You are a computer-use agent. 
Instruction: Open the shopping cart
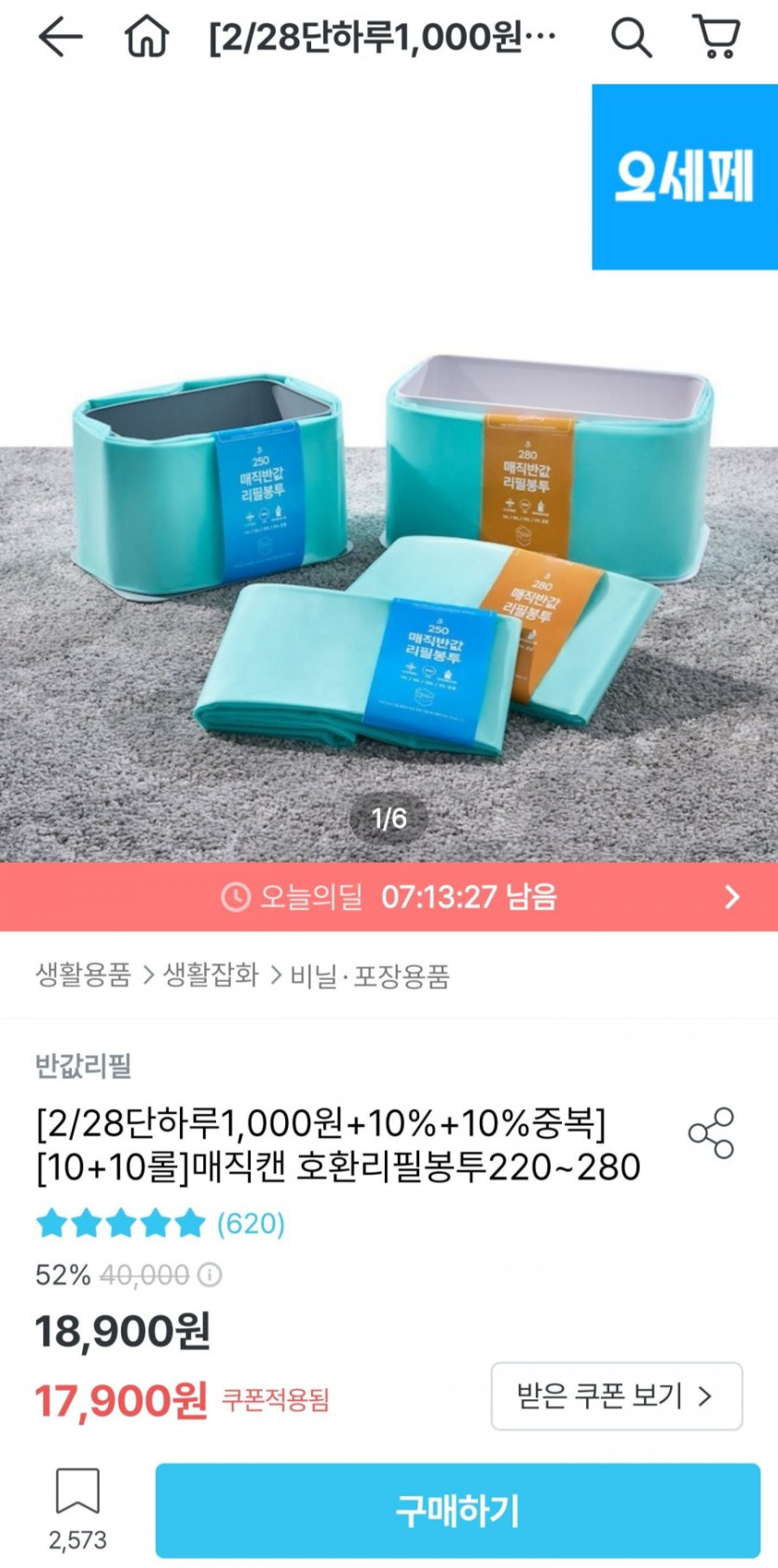[x=717, y=37]
